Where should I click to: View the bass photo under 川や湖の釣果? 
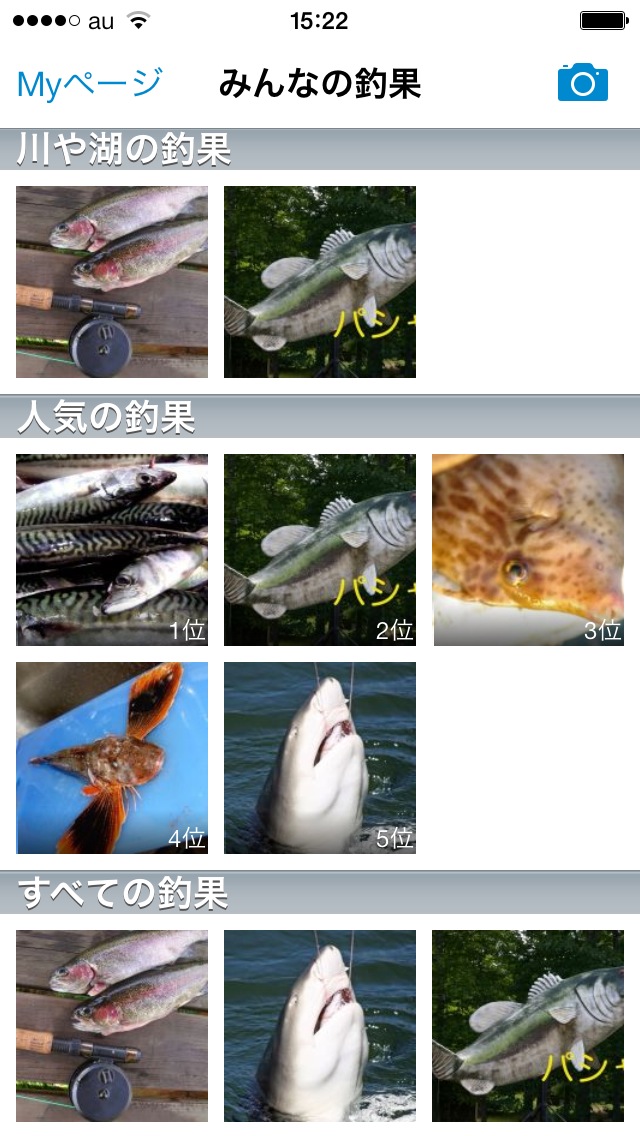(320, 282)
